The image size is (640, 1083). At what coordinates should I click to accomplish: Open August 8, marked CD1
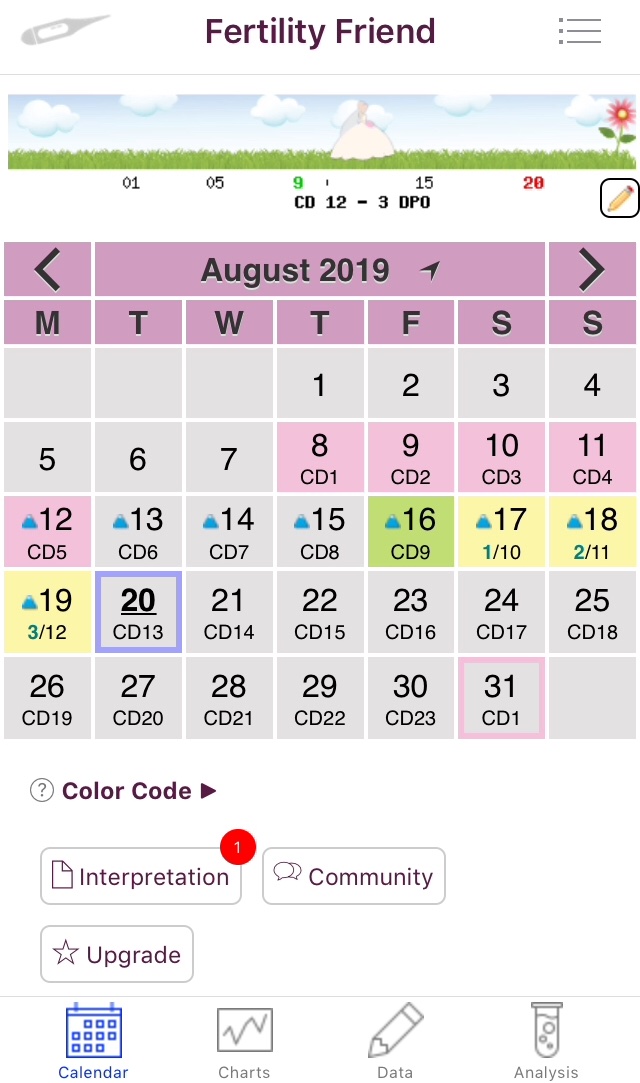pos(320,457)
